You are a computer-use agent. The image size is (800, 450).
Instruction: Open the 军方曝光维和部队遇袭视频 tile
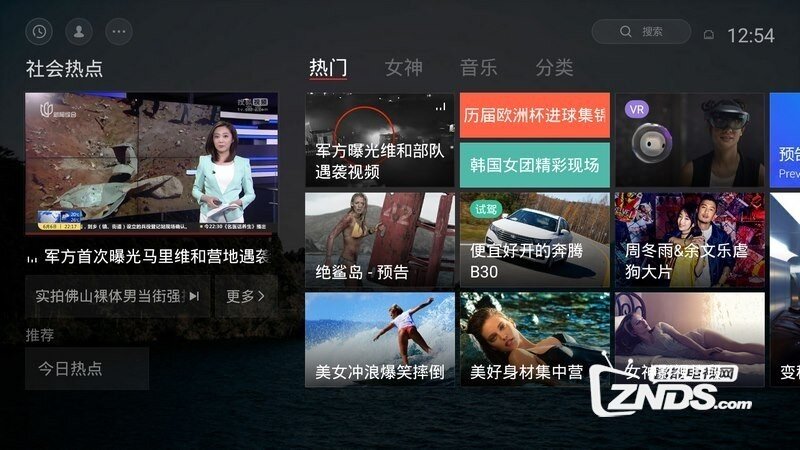coord(379,140)
